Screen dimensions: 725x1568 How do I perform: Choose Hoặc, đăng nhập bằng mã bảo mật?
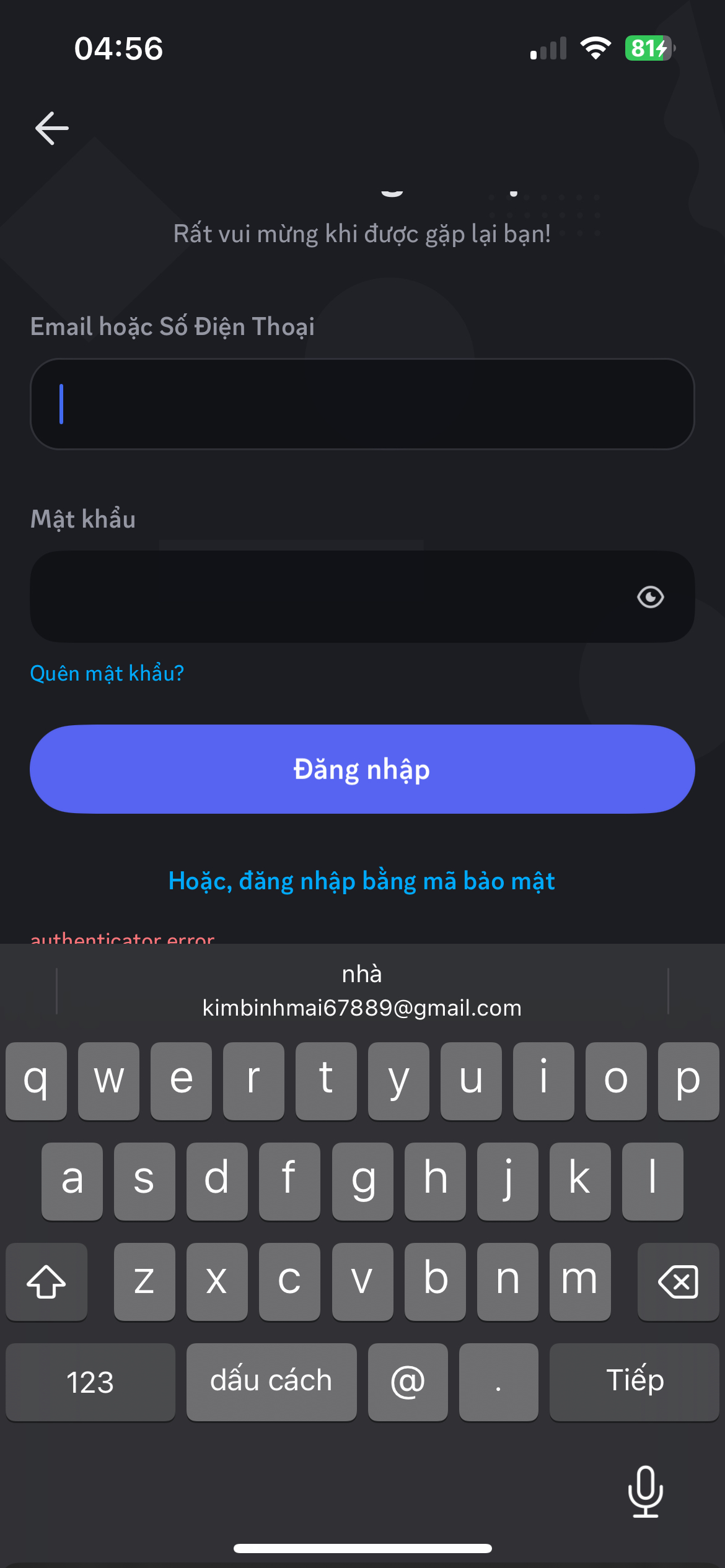point(362,881)
